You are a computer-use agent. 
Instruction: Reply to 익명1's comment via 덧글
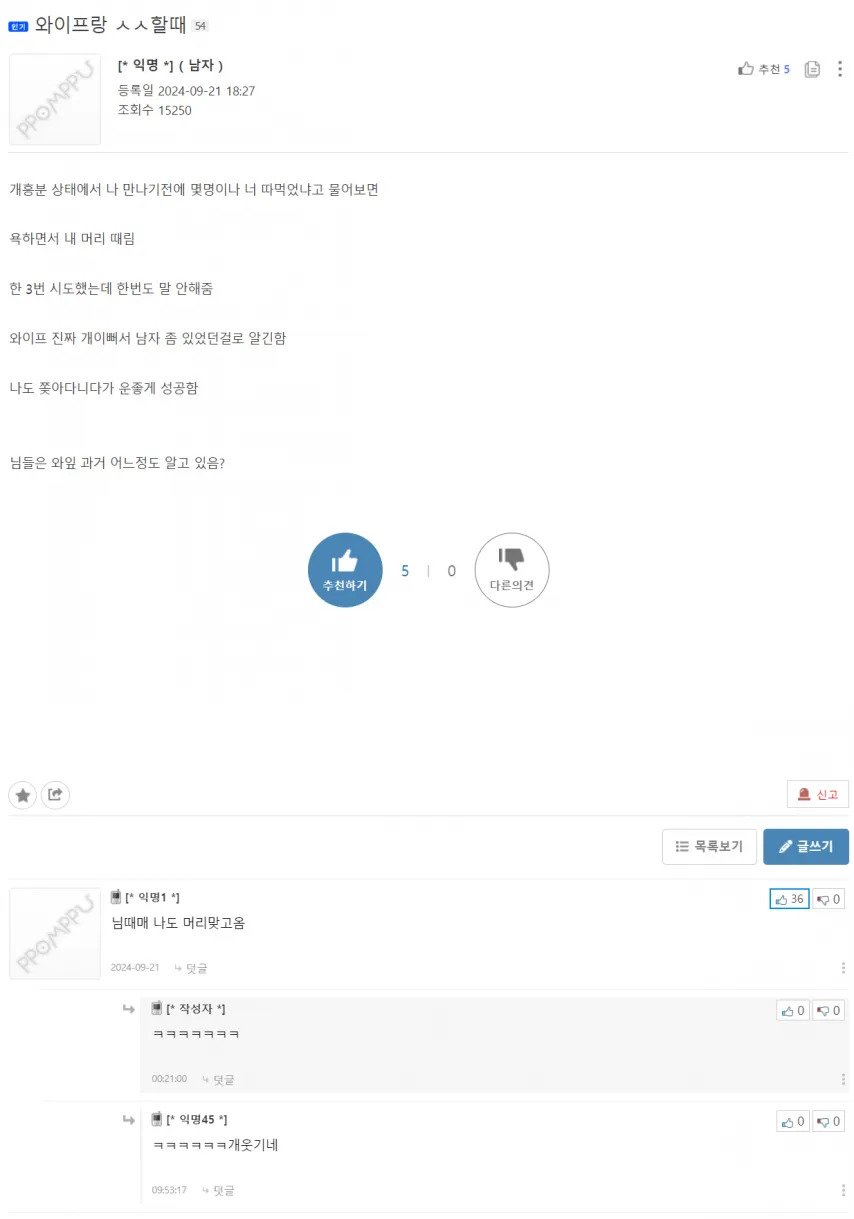[191, 968]
